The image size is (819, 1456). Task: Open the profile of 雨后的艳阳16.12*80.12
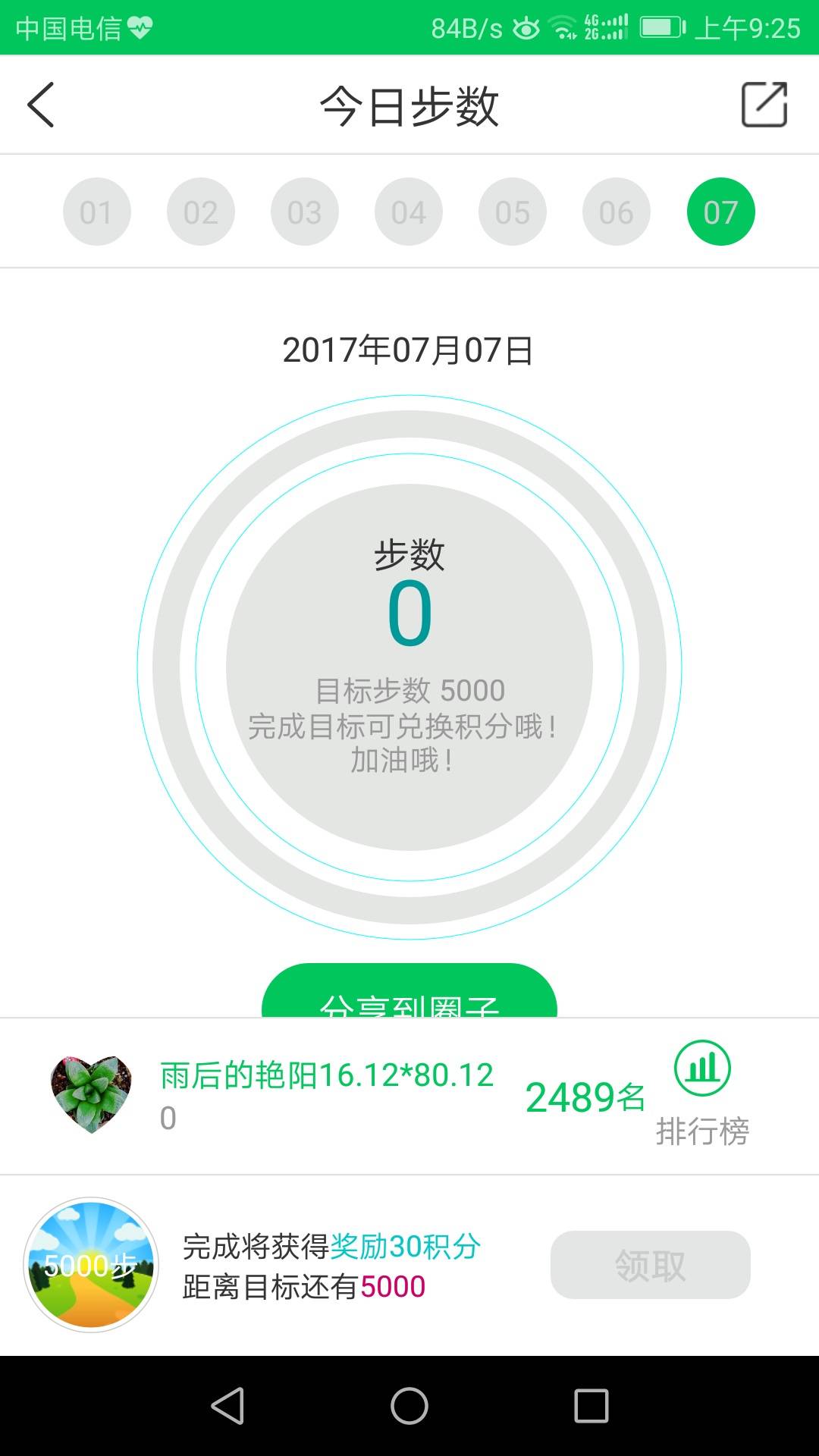91,1094
